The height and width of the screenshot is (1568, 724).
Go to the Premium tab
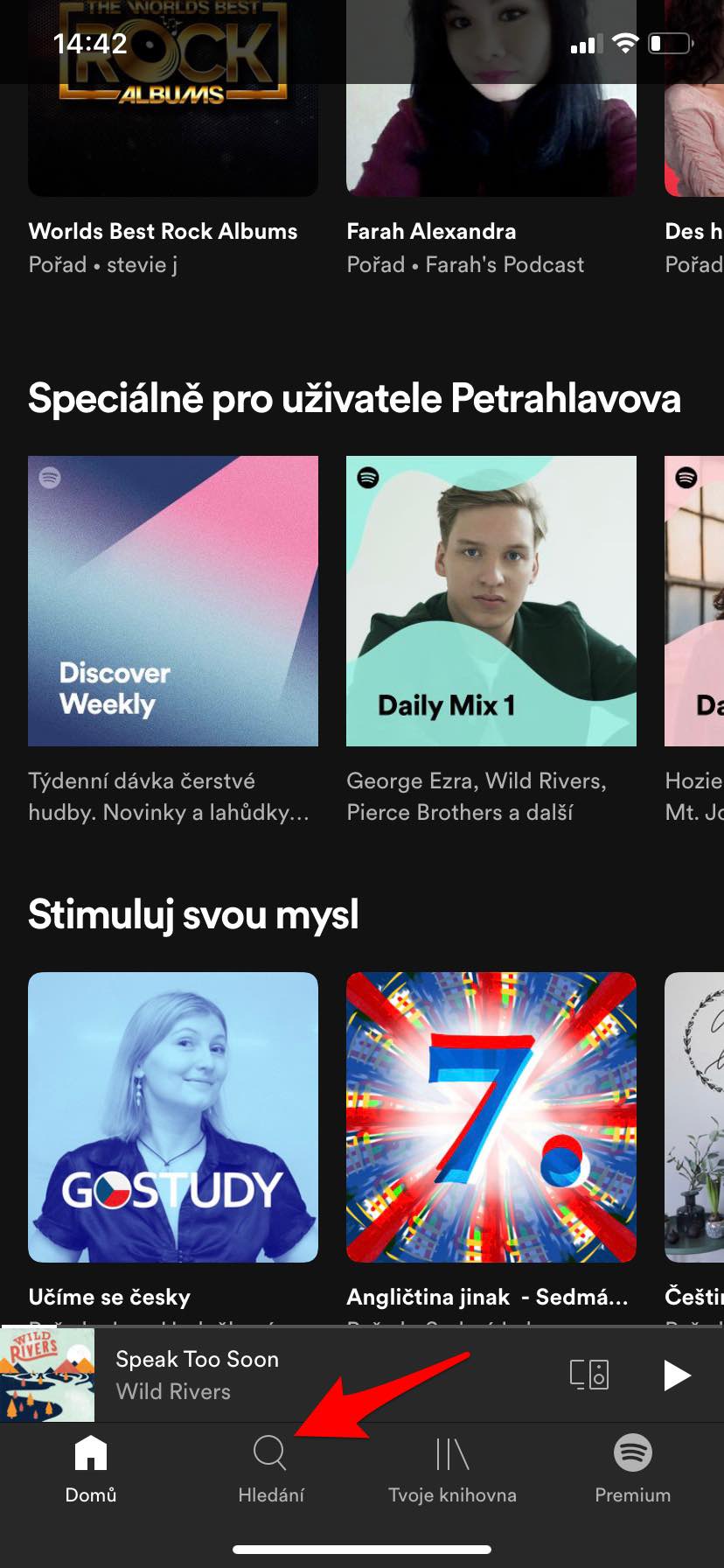click(x=633, y=1470)
